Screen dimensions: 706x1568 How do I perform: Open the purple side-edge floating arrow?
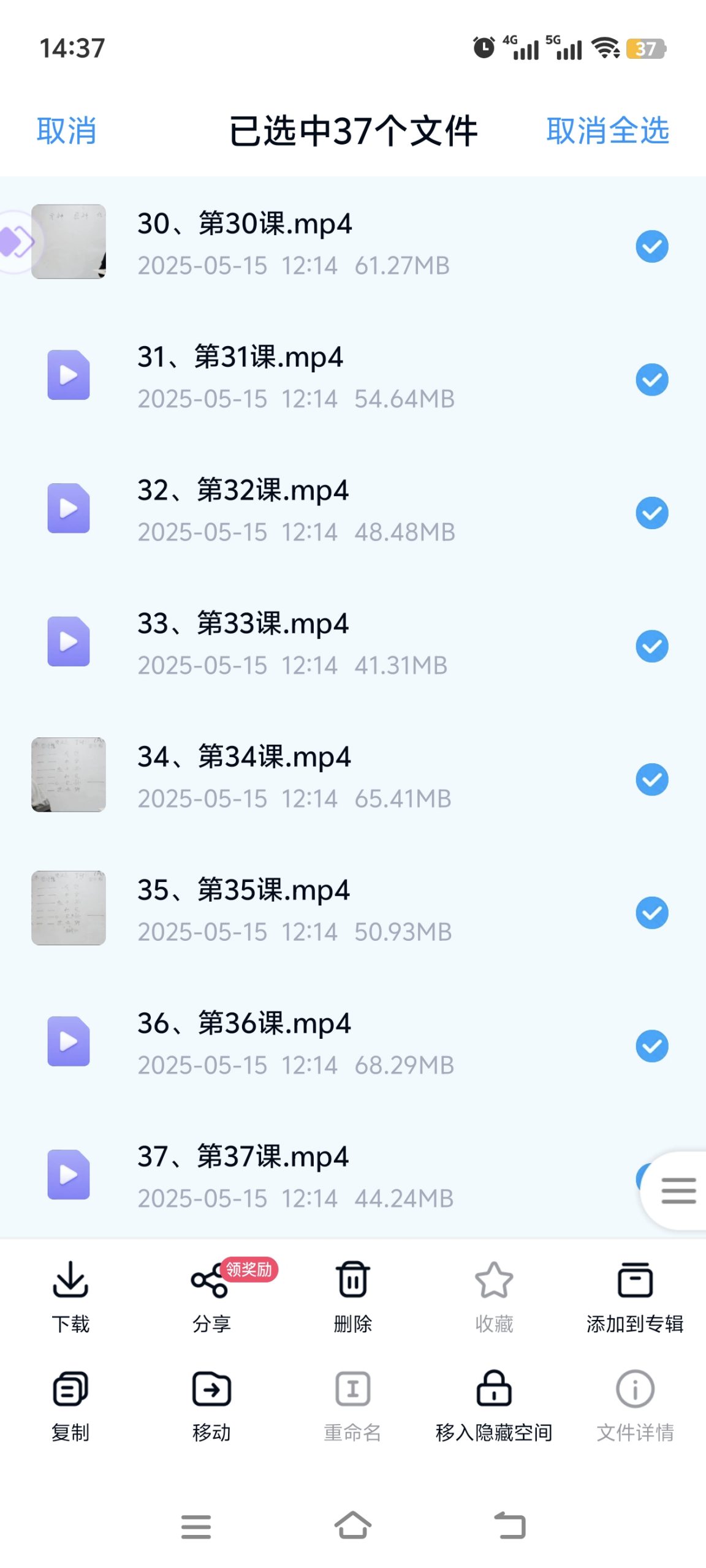click(17, 242)
